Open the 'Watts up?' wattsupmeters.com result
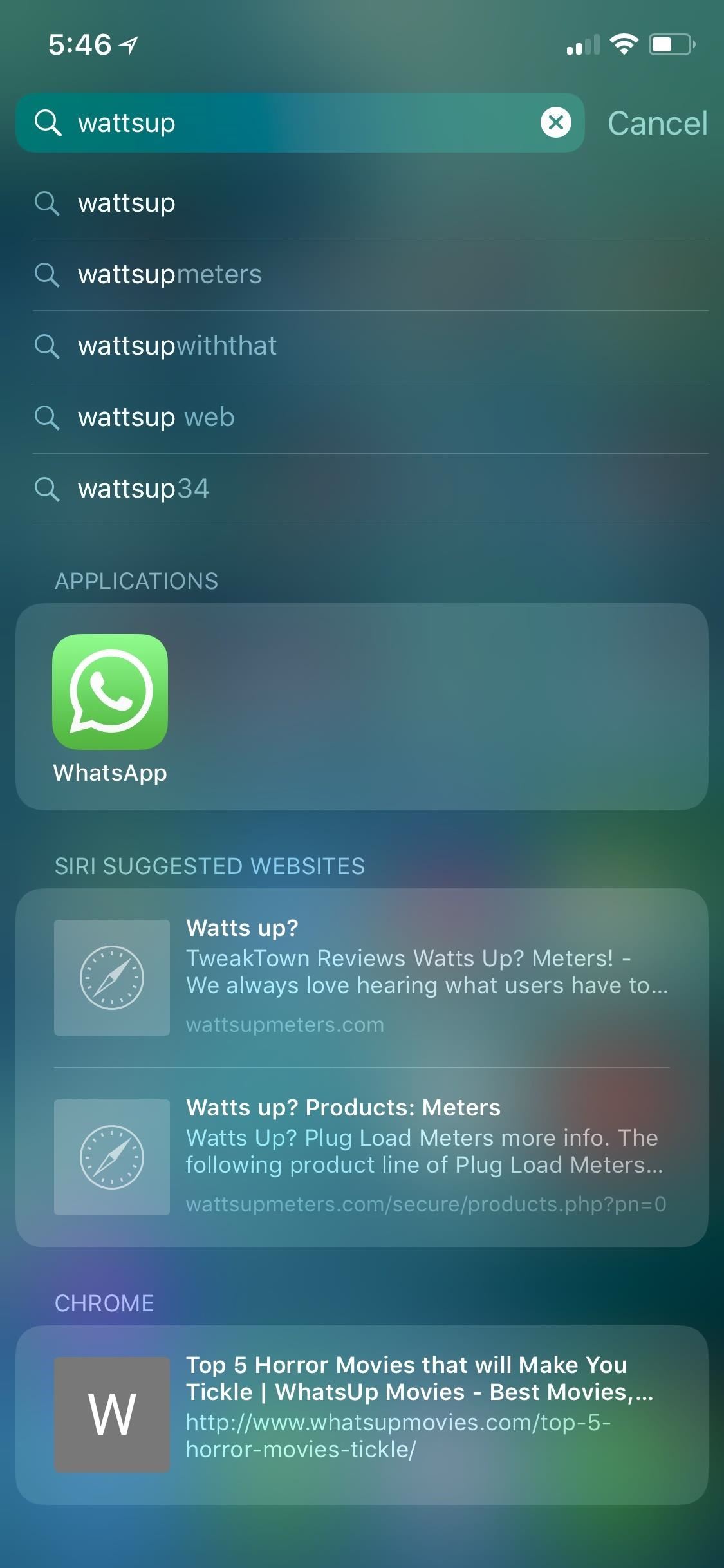Viewport: 724px width, 1568px height. click(x=362, y=977)
